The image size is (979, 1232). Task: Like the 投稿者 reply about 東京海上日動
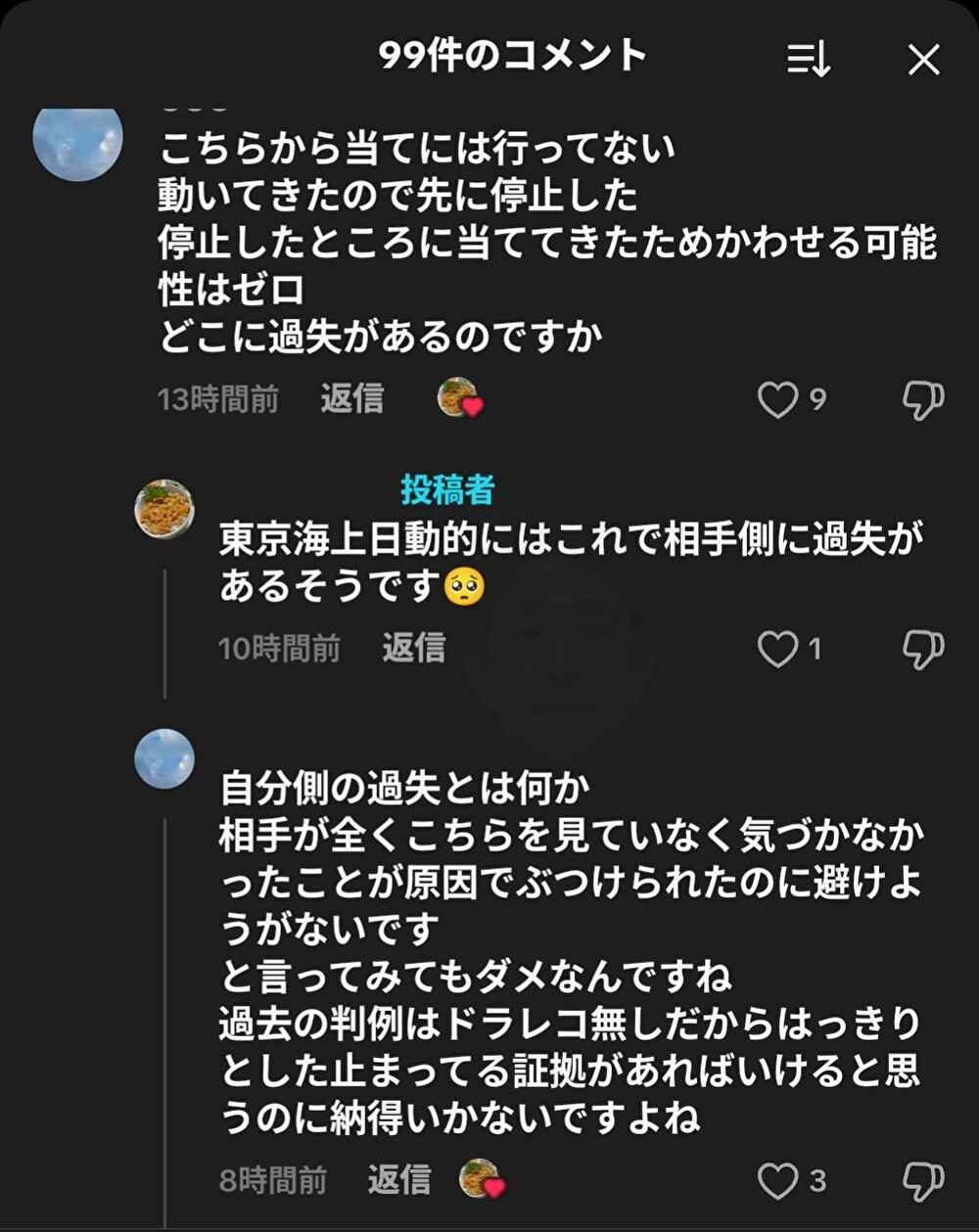coord(779,648)
